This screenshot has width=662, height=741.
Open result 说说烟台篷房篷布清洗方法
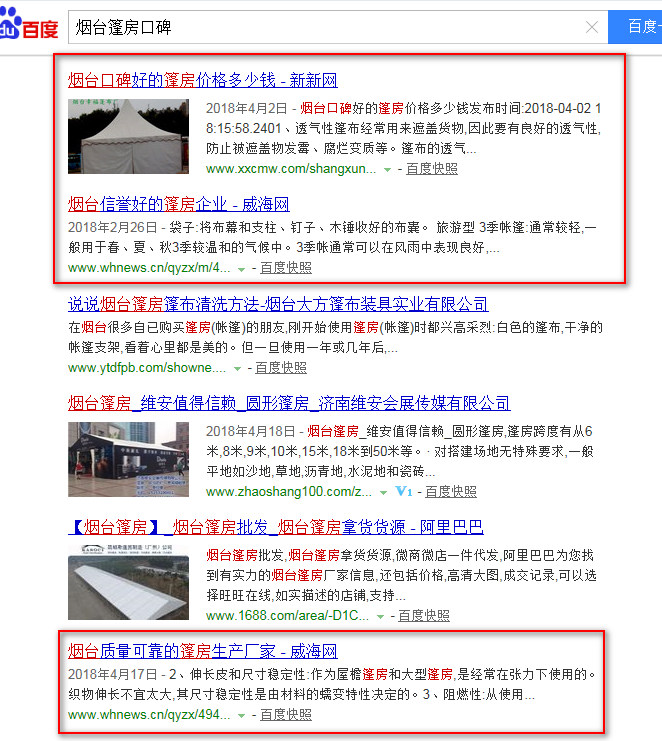(277, 304)
